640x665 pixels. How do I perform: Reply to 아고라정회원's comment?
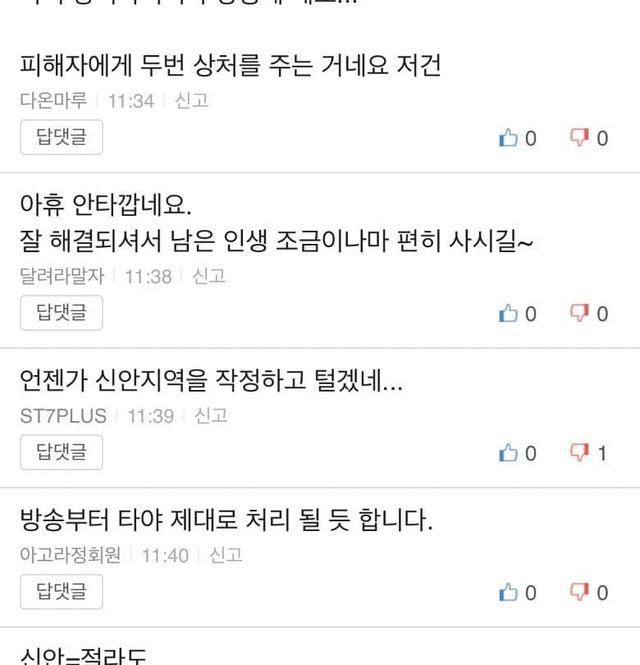[61, 591]
